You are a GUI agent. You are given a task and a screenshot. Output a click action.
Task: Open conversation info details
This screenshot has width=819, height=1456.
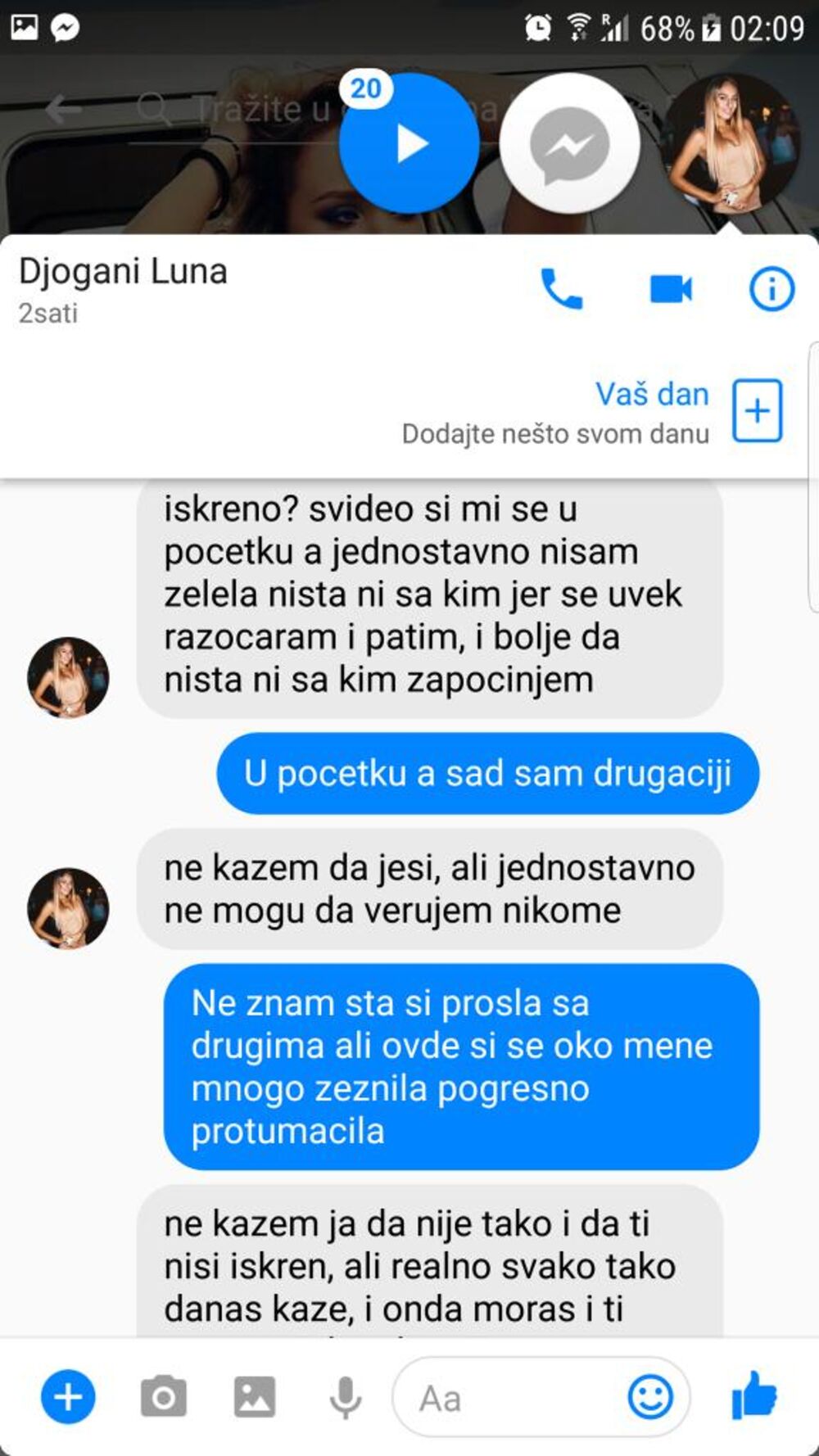point(771,289)
